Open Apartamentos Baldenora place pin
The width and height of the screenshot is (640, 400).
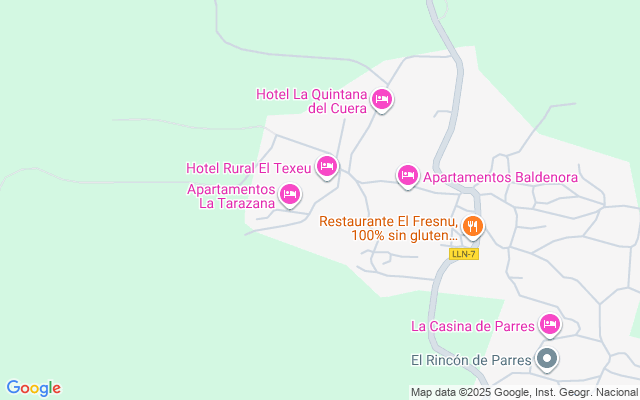(x=407, y=175)
